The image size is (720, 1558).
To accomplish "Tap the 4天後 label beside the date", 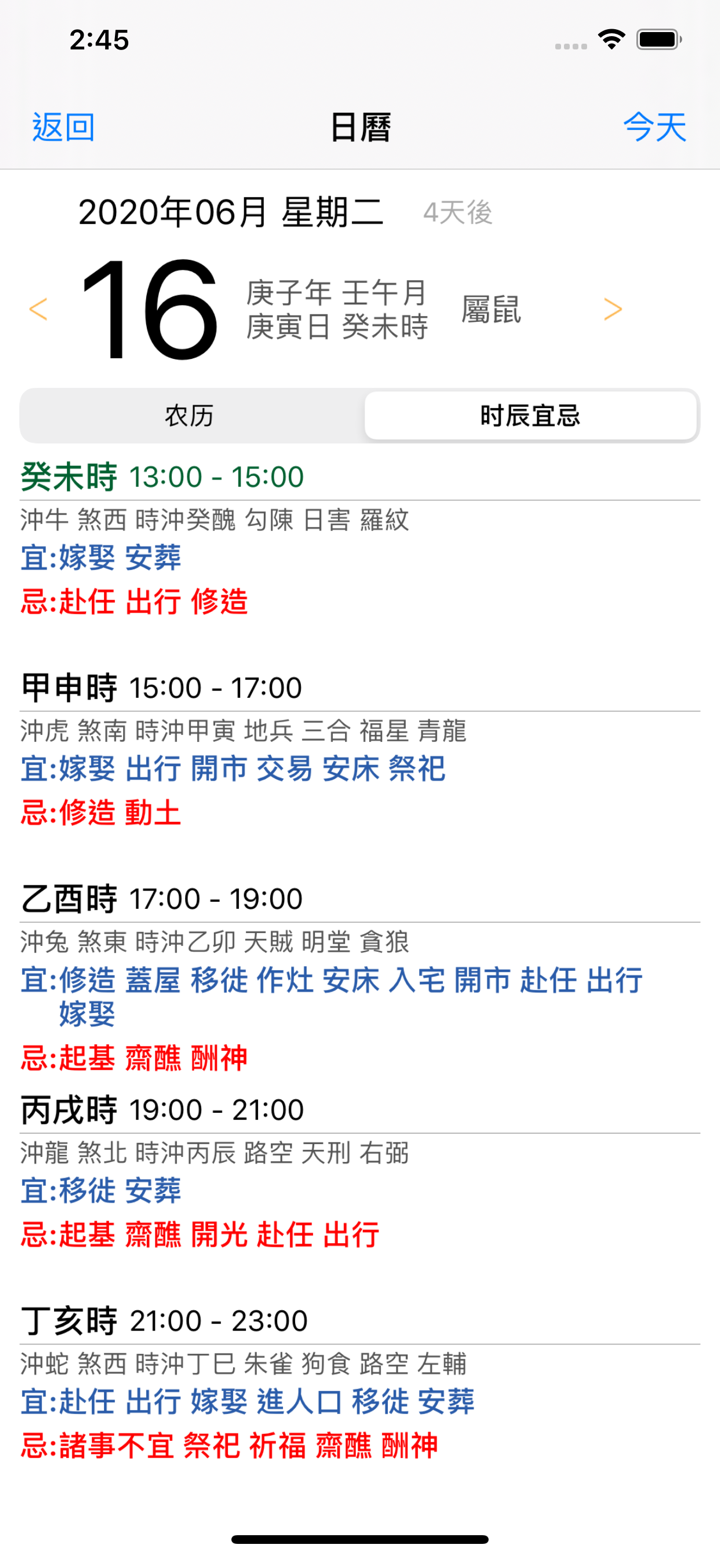I will pyautogui.click(x=455, y=213).
